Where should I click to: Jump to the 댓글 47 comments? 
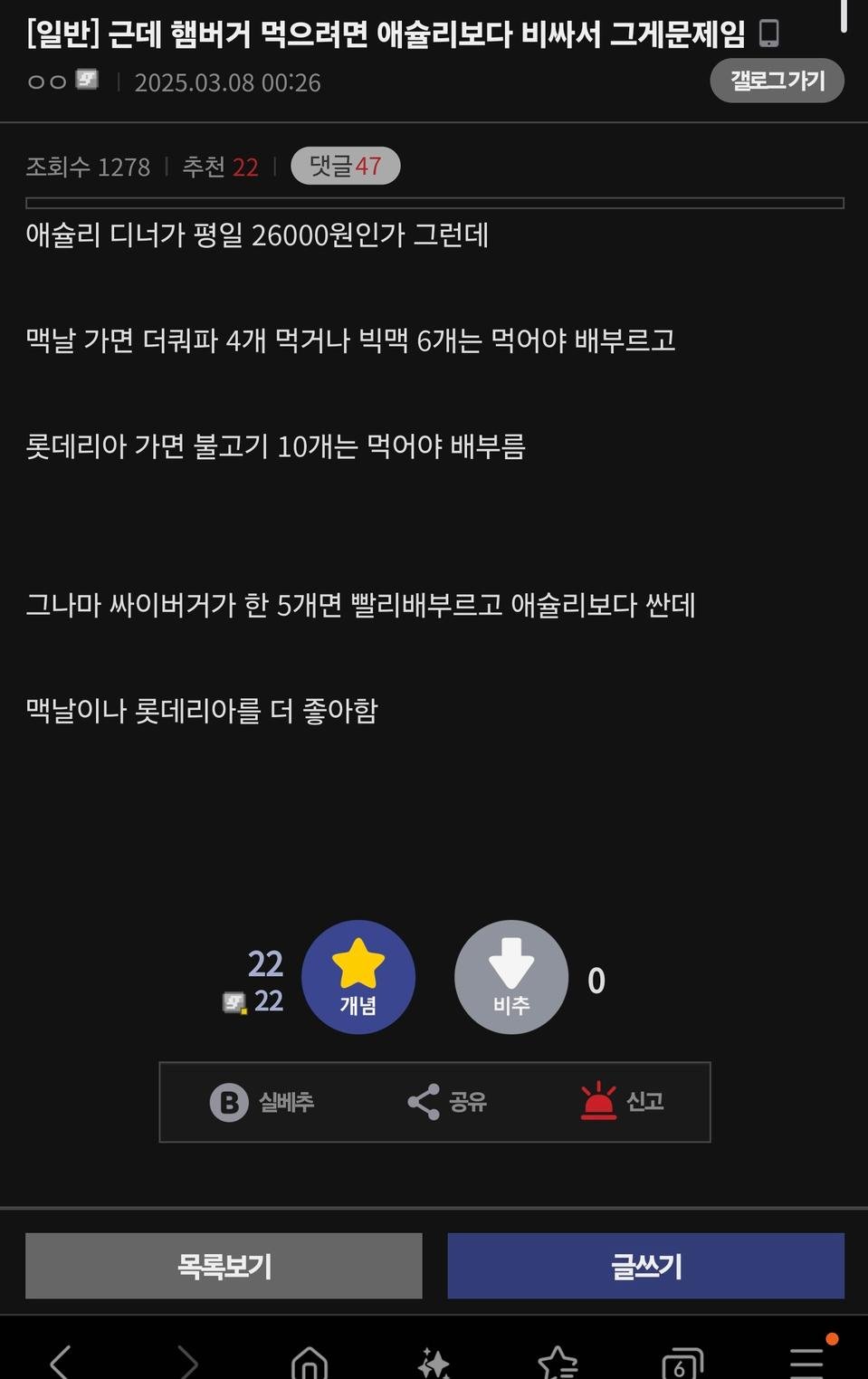[x=345, y=167]
